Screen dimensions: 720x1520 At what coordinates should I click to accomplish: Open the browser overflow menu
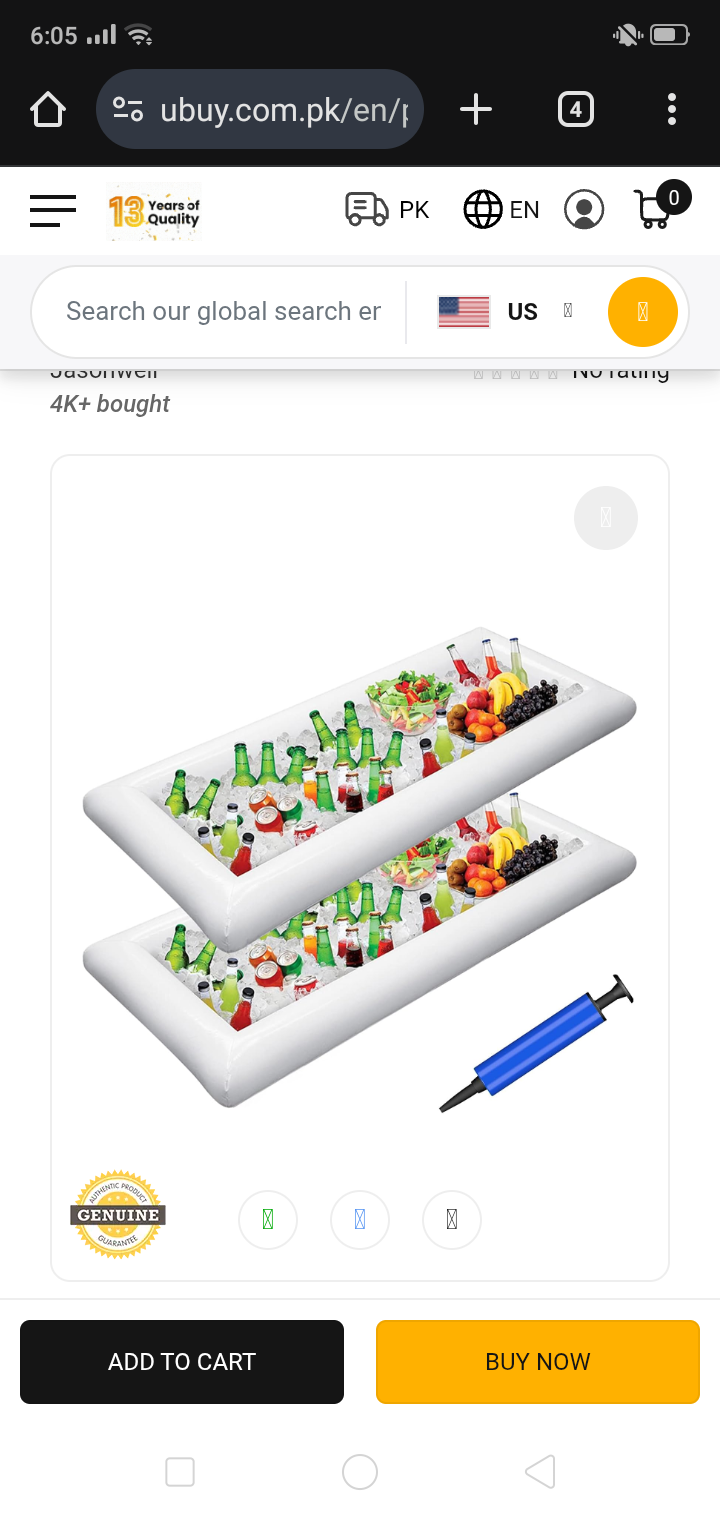(x=671, y=109)
